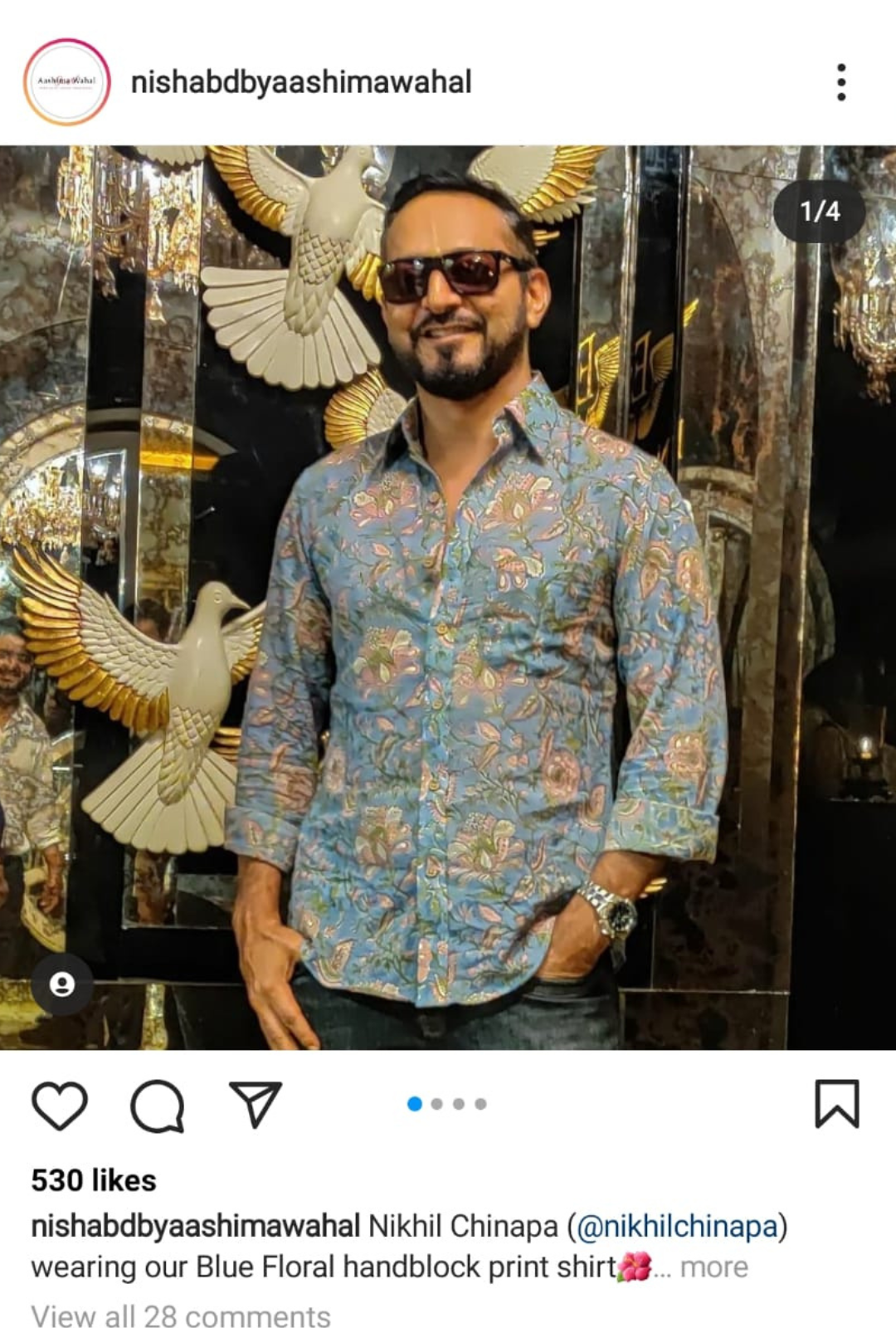Screen dimensions: 896x1328
Task: Open nishabdbyaashimawahal profile picture
Action: pos(67,82)
